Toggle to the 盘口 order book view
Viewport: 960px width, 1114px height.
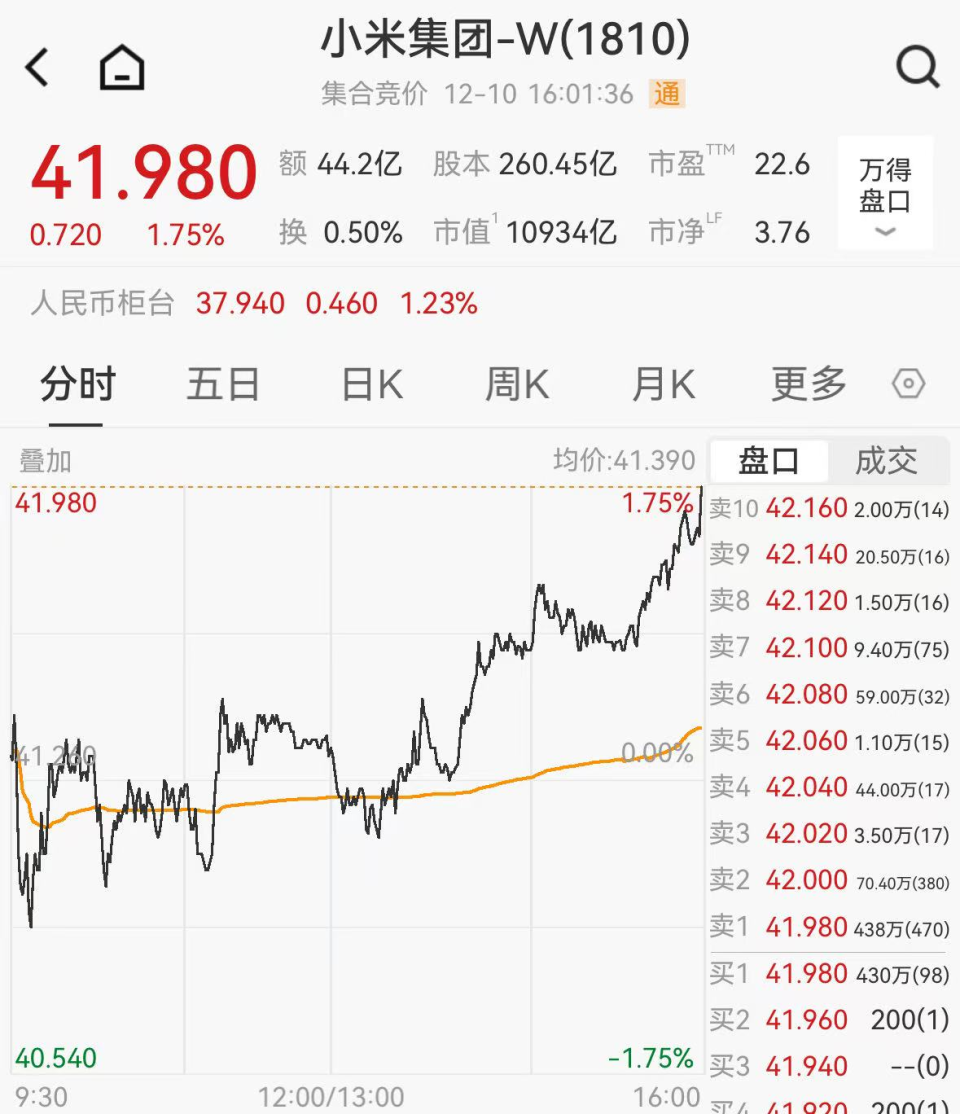point(769,461)
